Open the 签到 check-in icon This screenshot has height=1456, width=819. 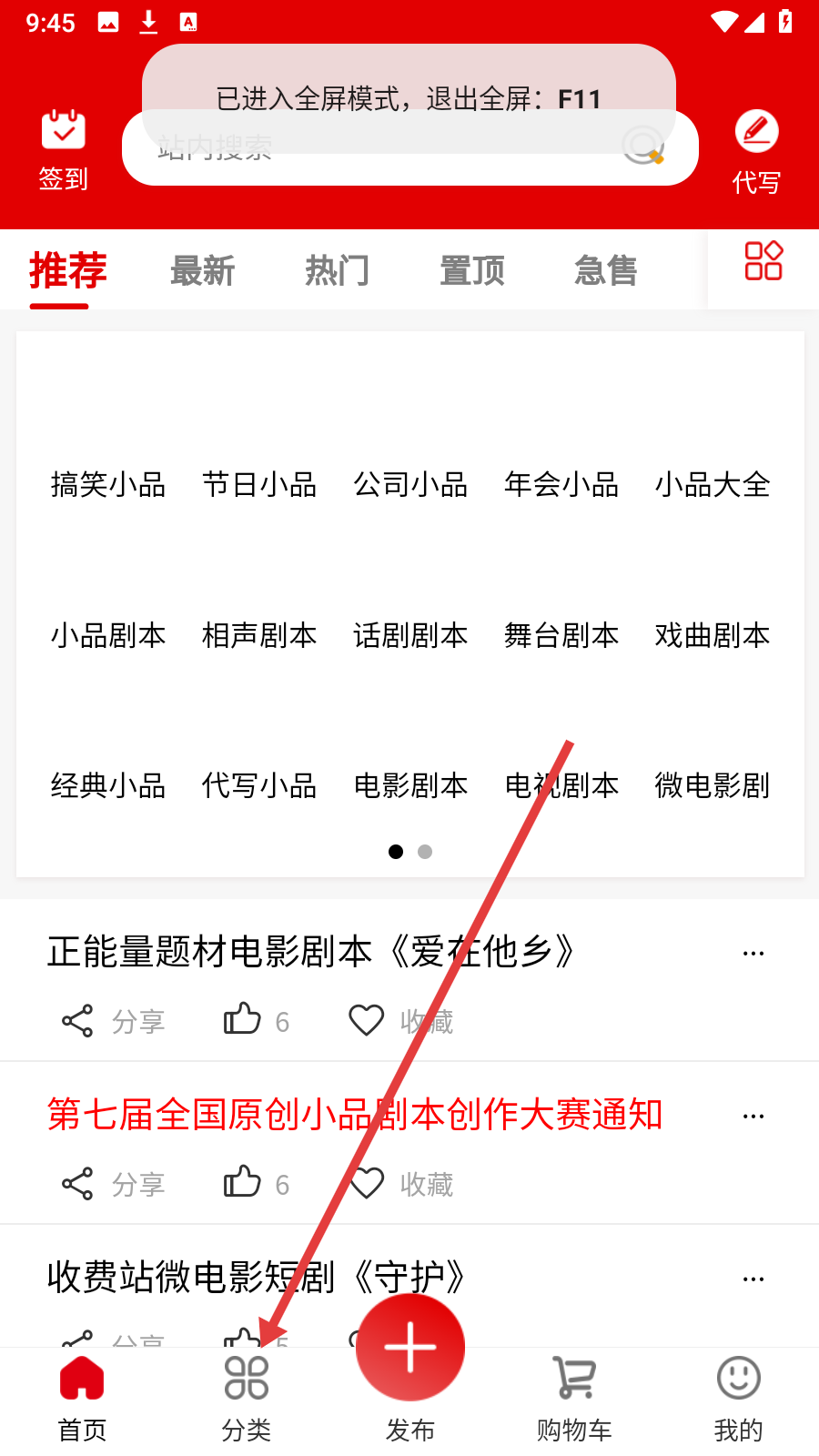coord(63,150)
